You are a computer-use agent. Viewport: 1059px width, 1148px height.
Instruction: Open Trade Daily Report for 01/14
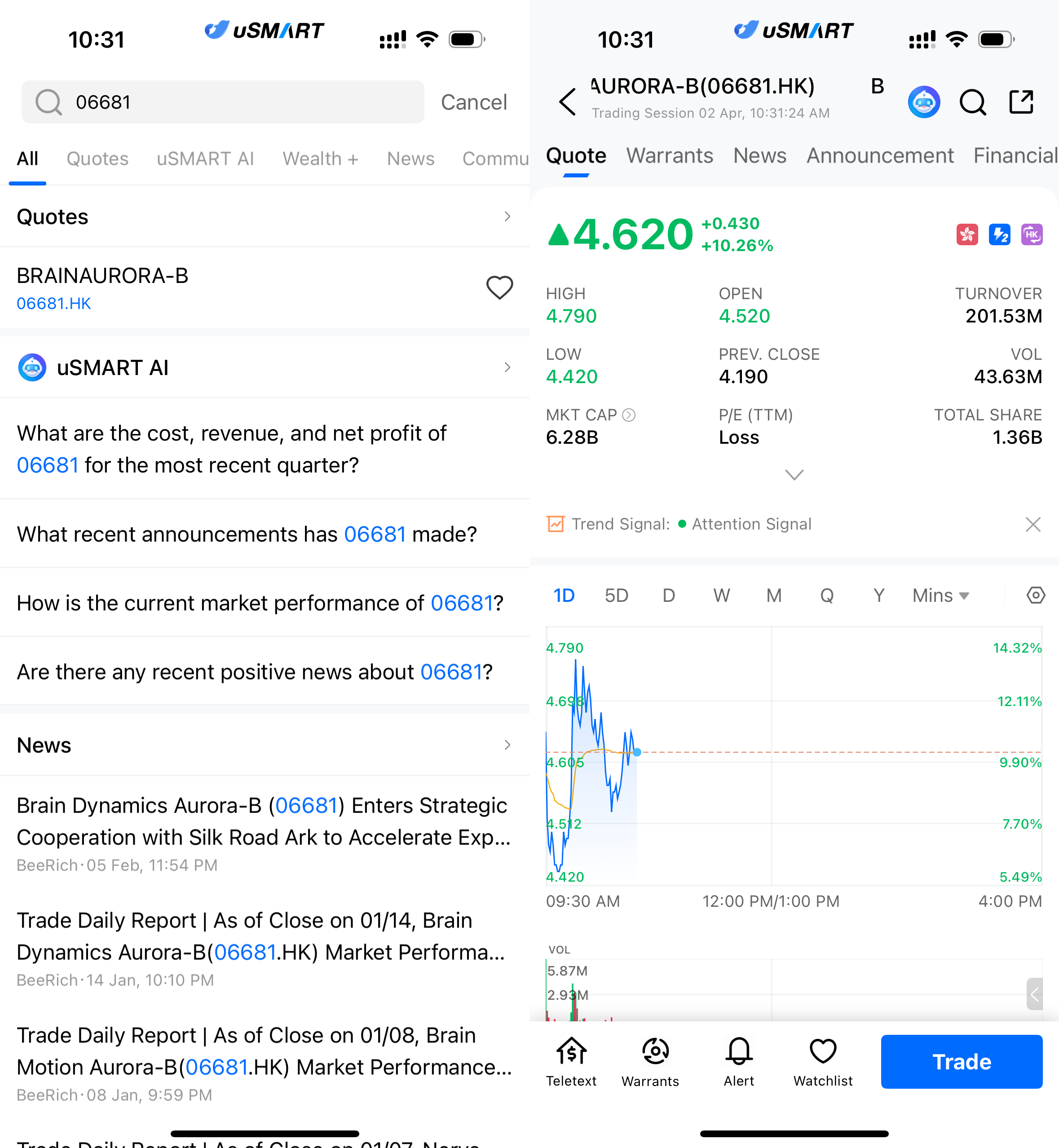tap(261, 936)
